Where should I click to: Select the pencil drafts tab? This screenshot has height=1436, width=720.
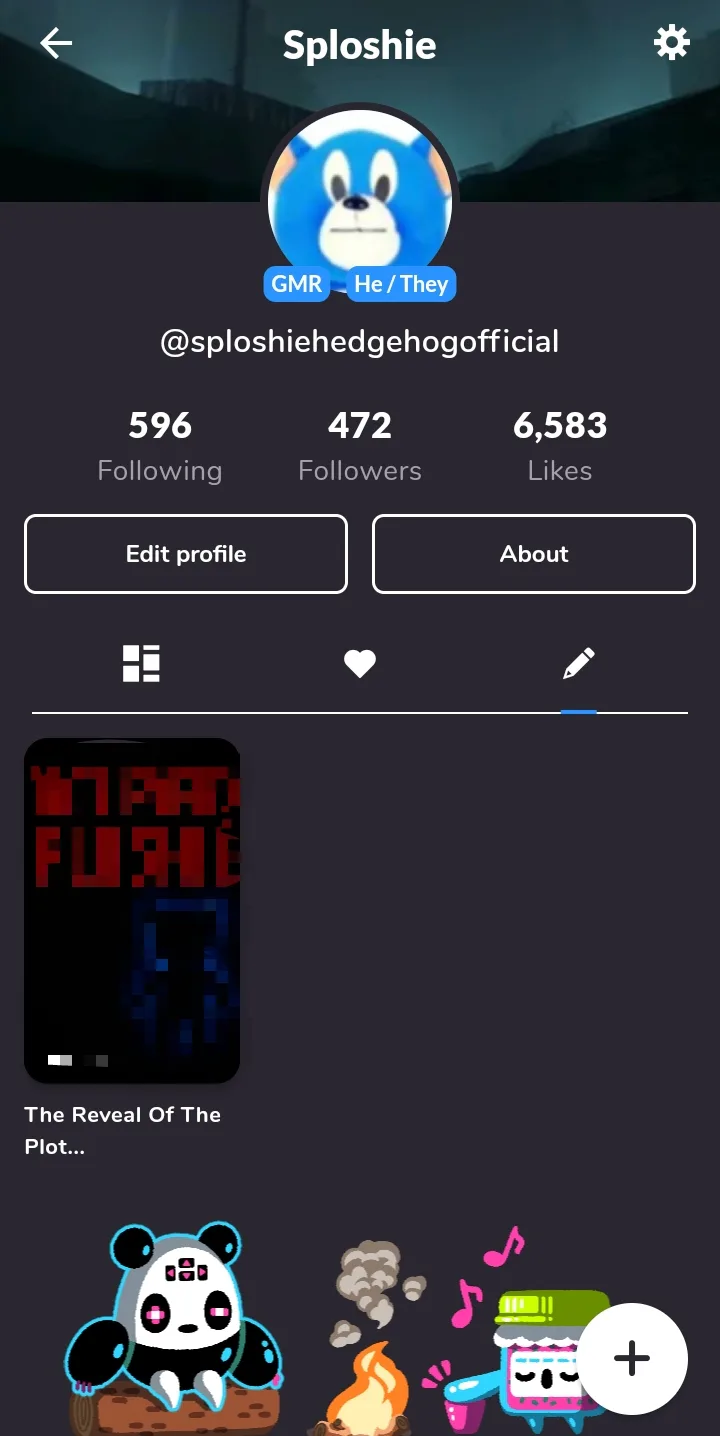pos(579,663)
